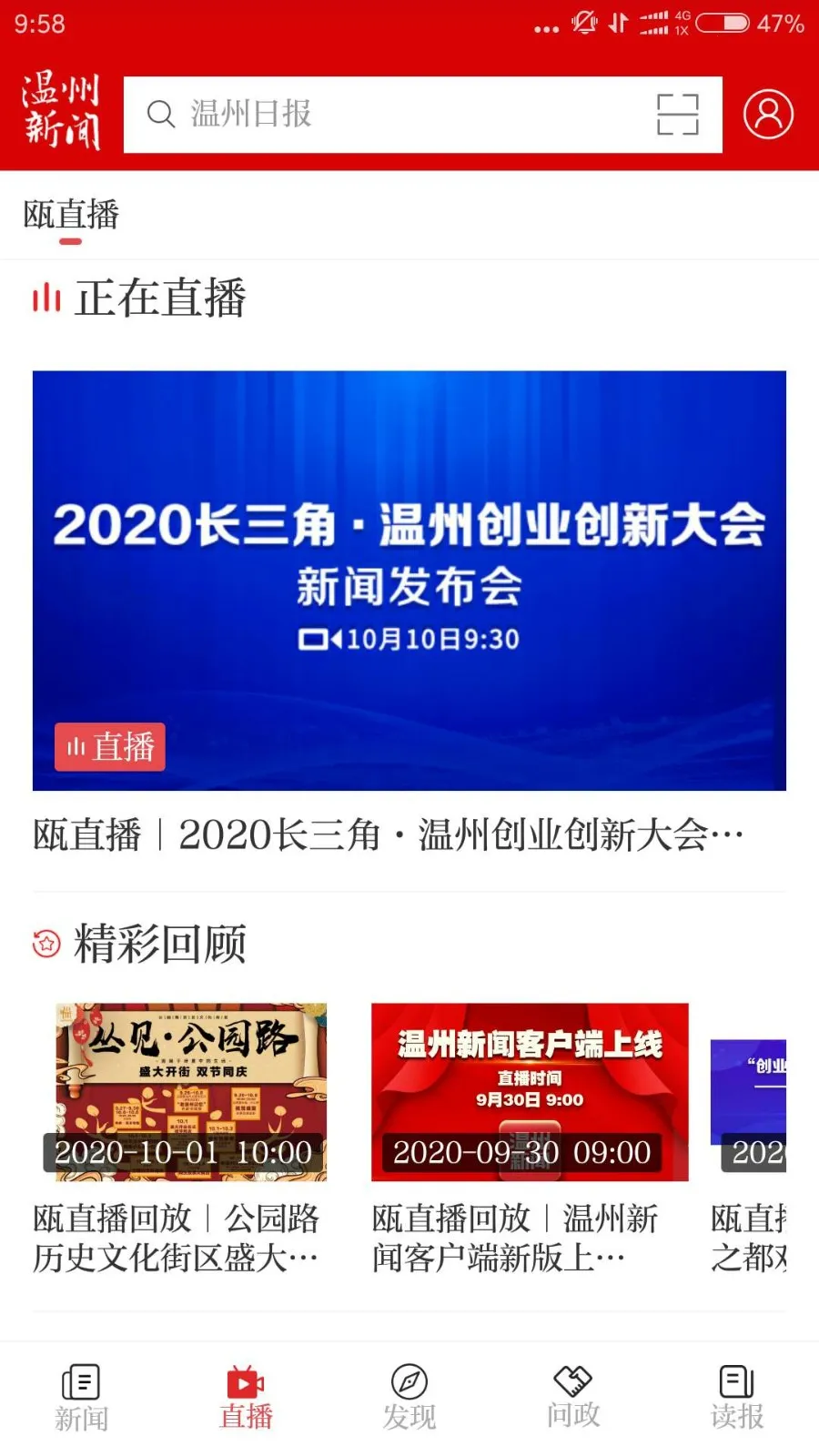Toggle the 直播 live badge on banner
The height and width of the screenshot is (1456, 819).
(x=110, y=746)
